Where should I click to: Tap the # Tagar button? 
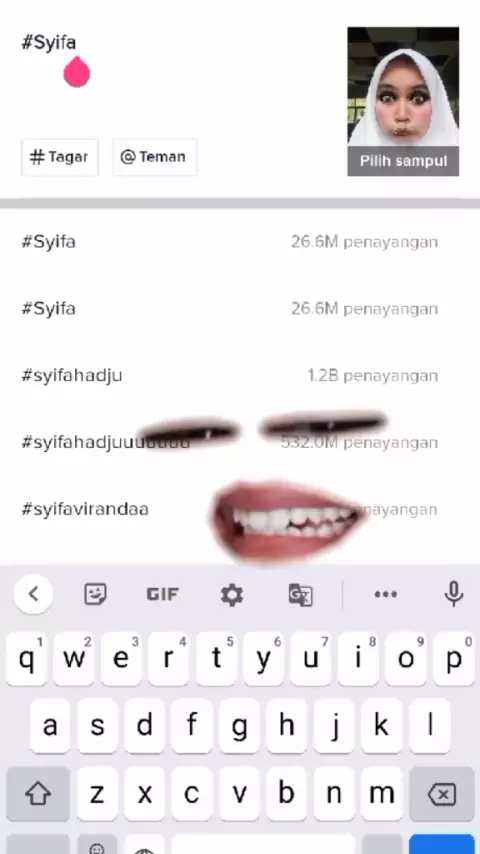[60, 157]
